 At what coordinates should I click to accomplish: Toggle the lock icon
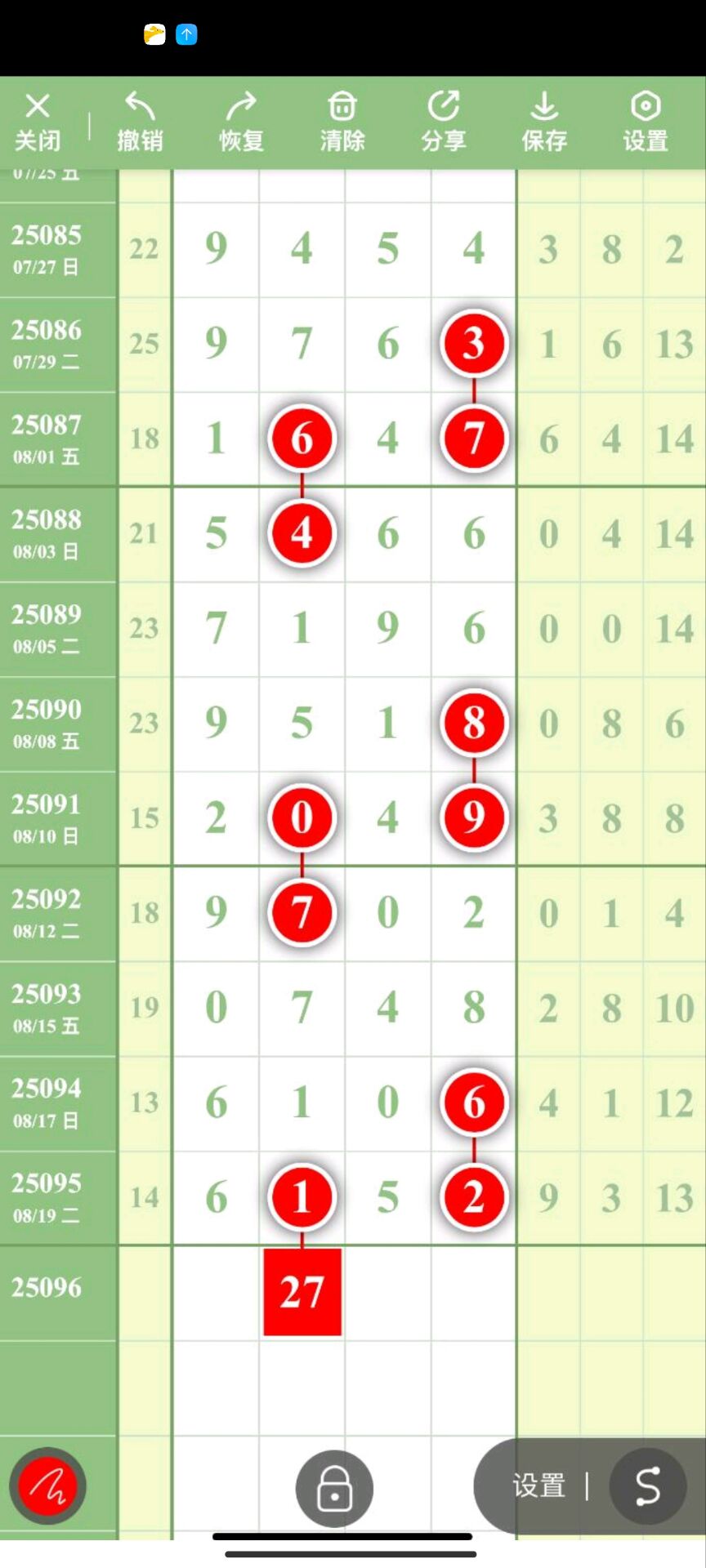[x=334, y=1489]
